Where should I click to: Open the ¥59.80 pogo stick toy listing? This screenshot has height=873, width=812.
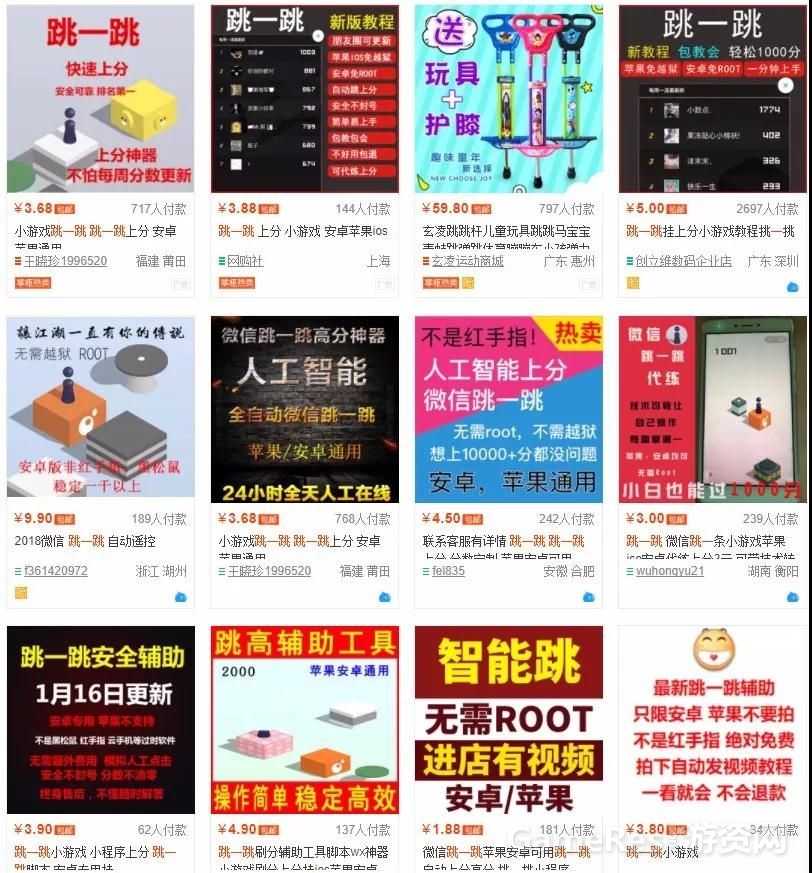[508, 98]
